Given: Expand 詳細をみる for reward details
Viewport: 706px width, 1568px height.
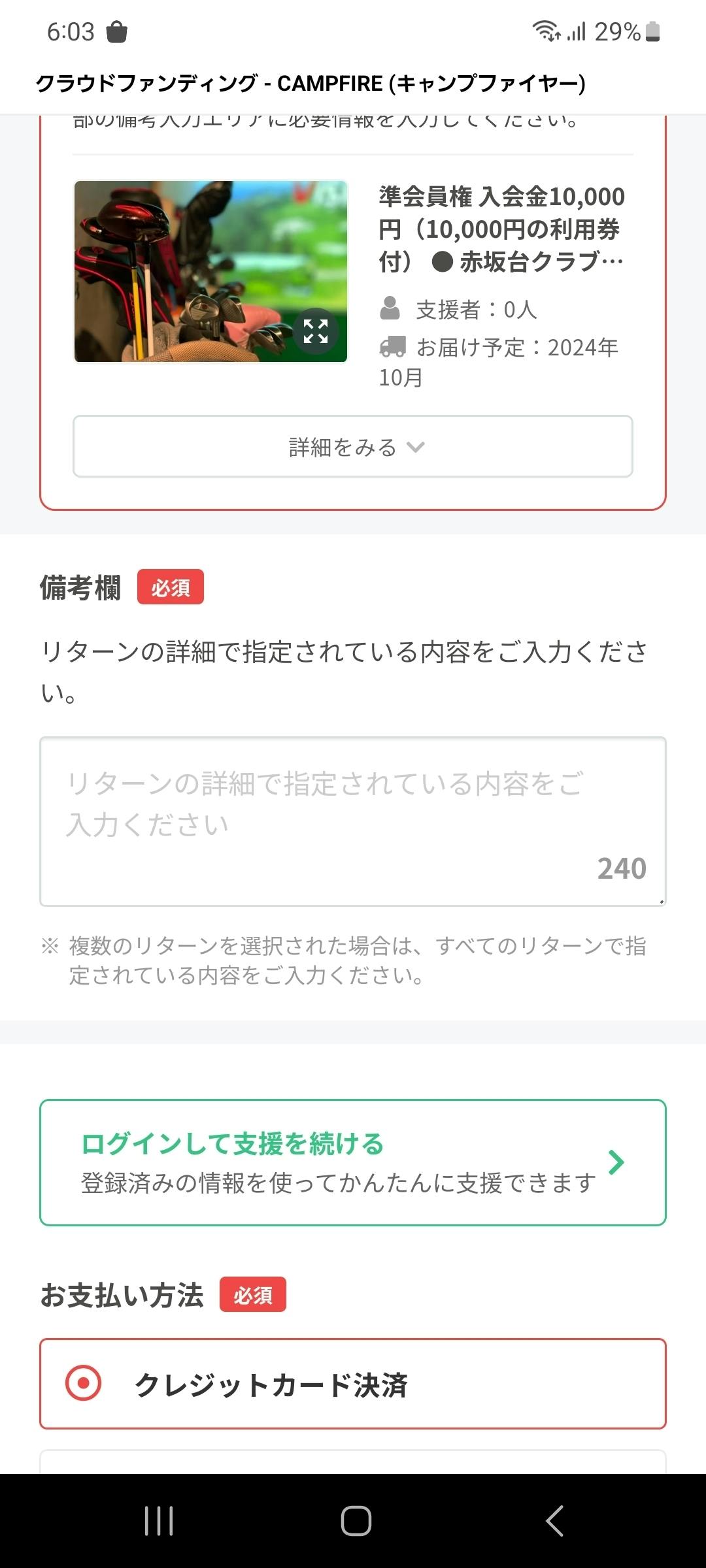Looking at the screenshot, I should (x=353, y=447).
